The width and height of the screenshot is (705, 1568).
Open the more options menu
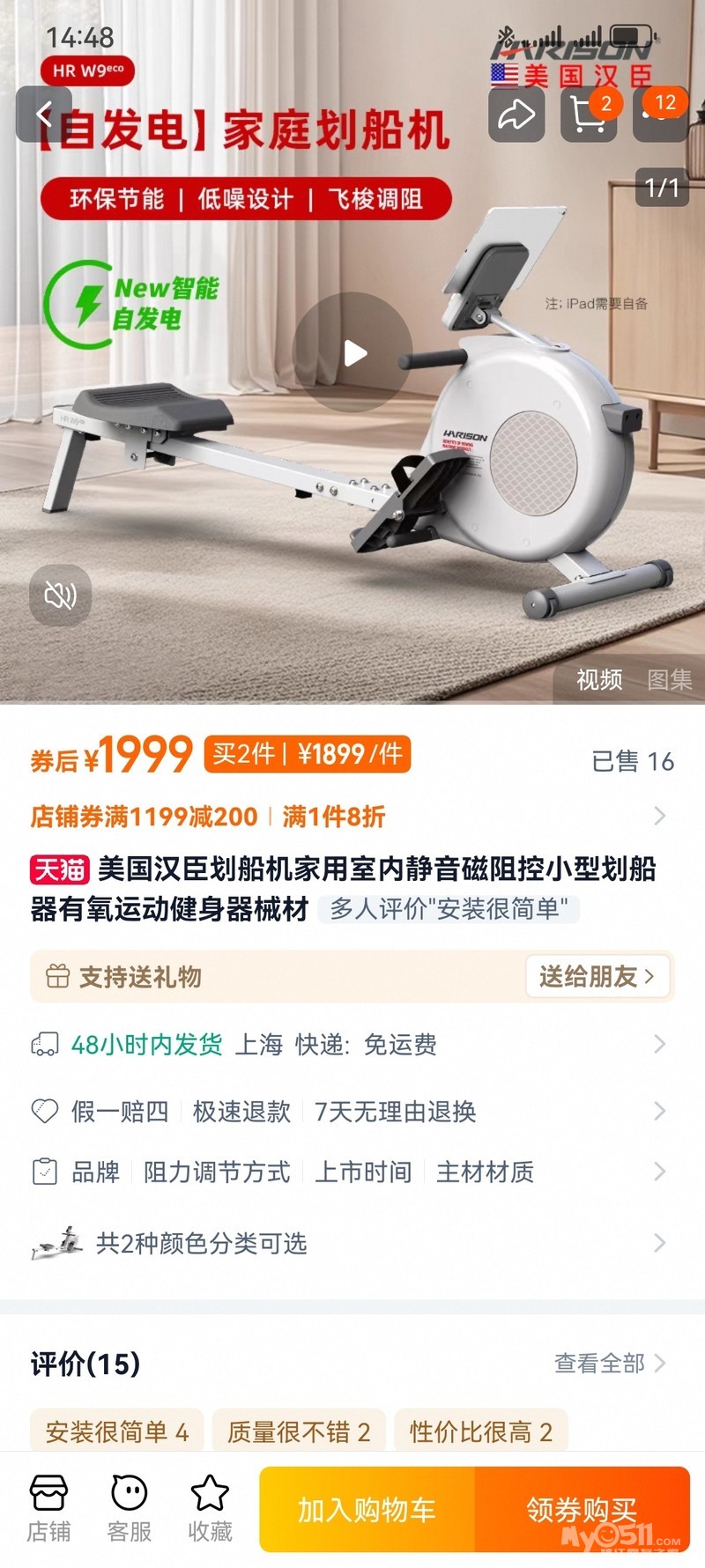[660, 115]
